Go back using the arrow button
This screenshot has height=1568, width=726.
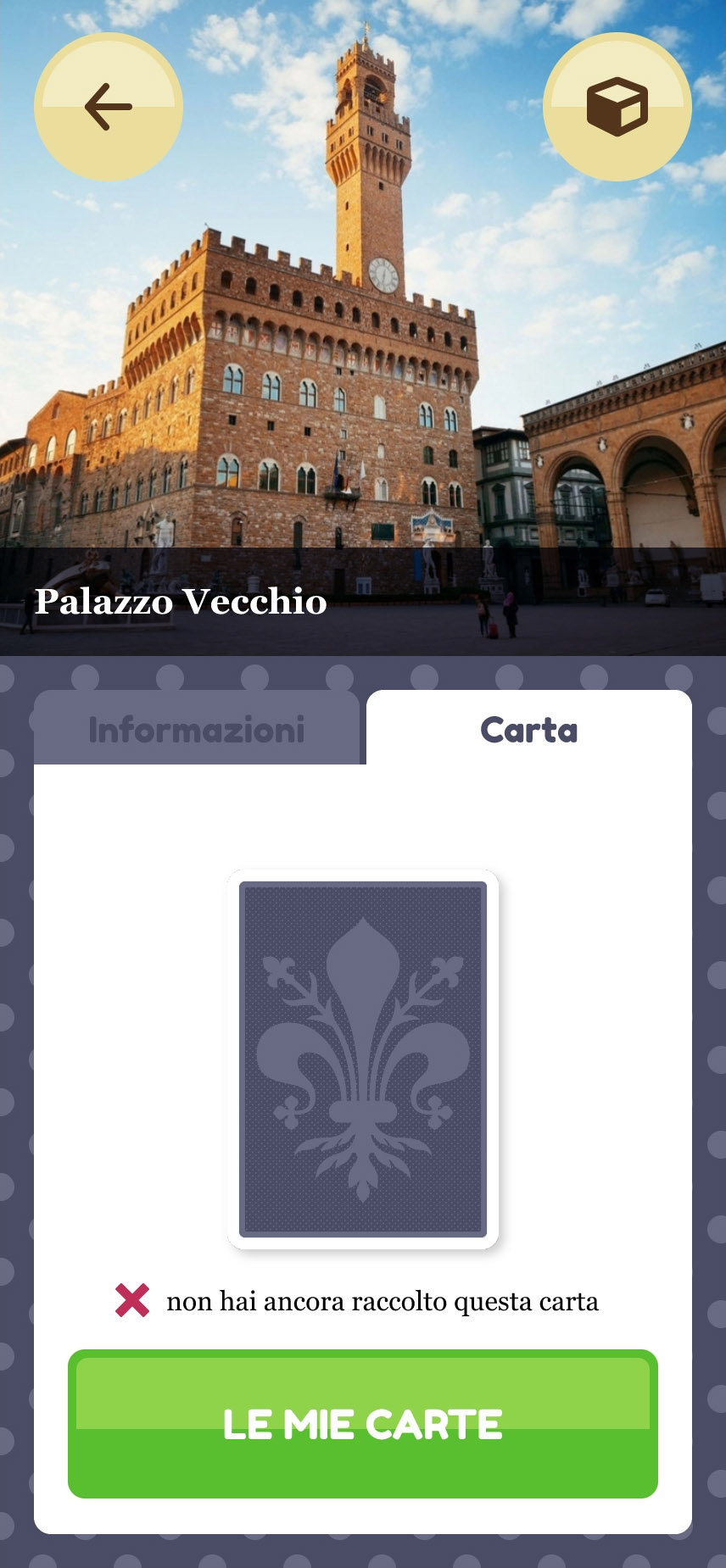coord(109,107)
